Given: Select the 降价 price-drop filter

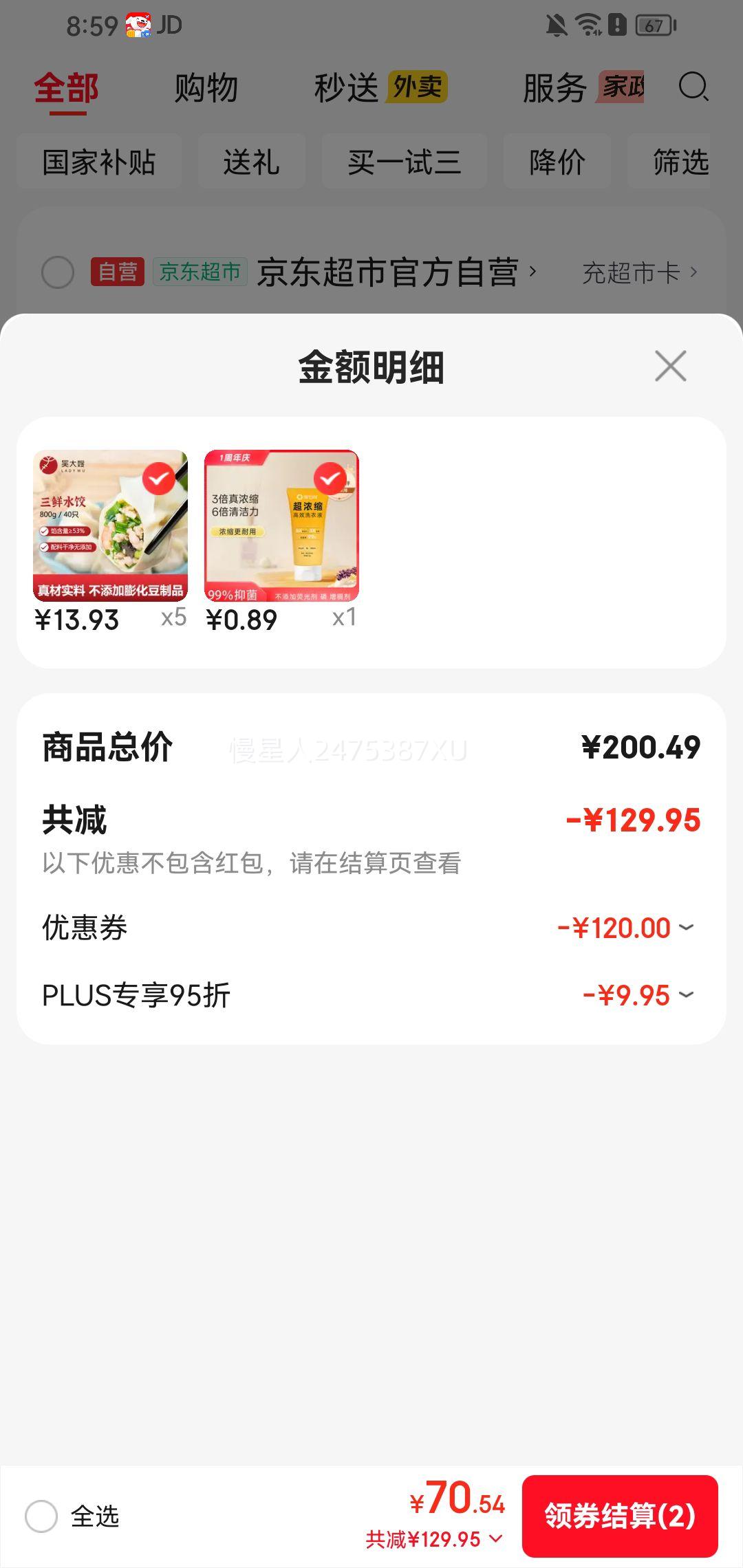Looking at the screenshot, I should [557, 162].
